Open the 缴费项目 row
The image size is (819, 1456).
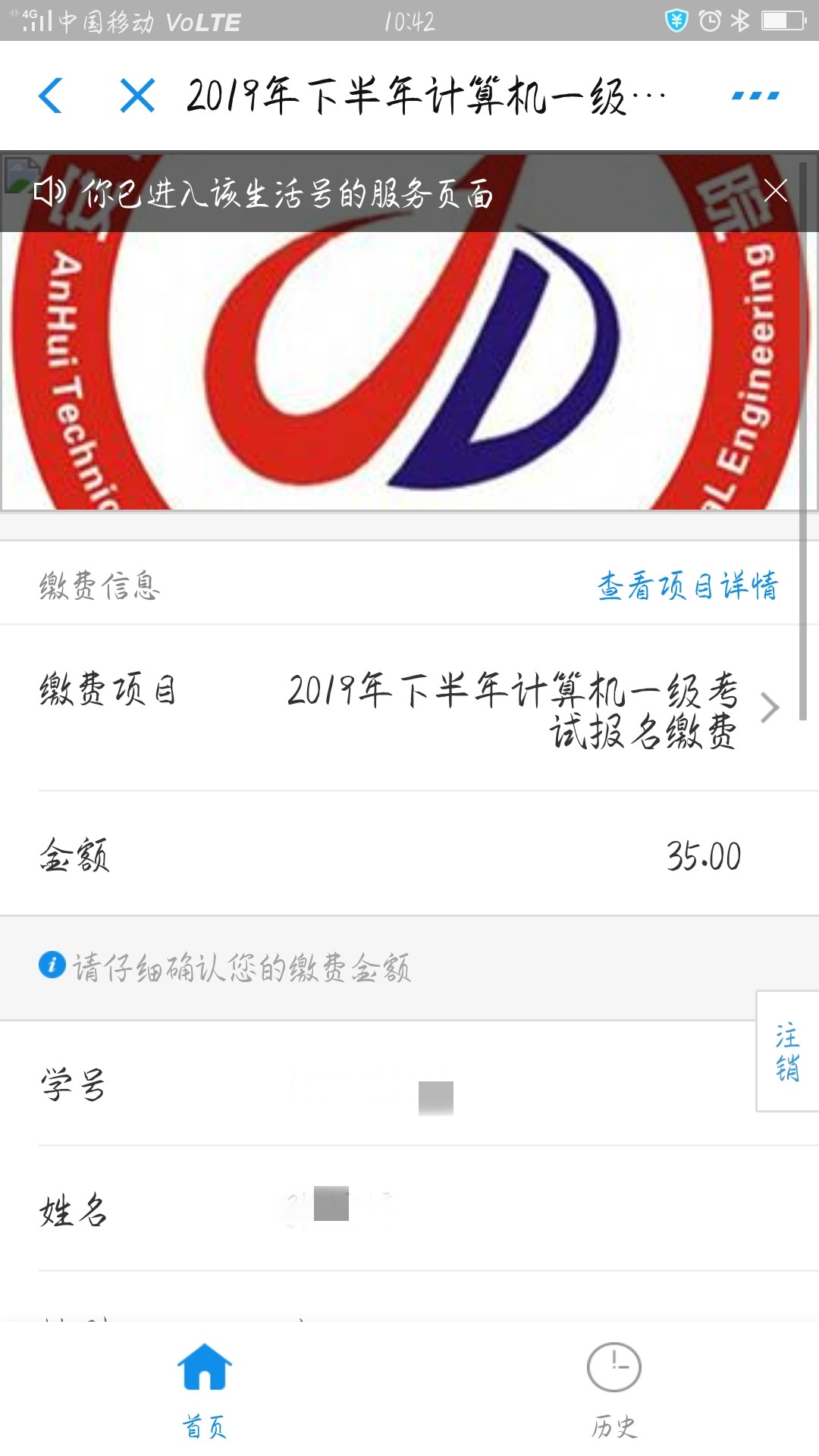pos(409,708)
